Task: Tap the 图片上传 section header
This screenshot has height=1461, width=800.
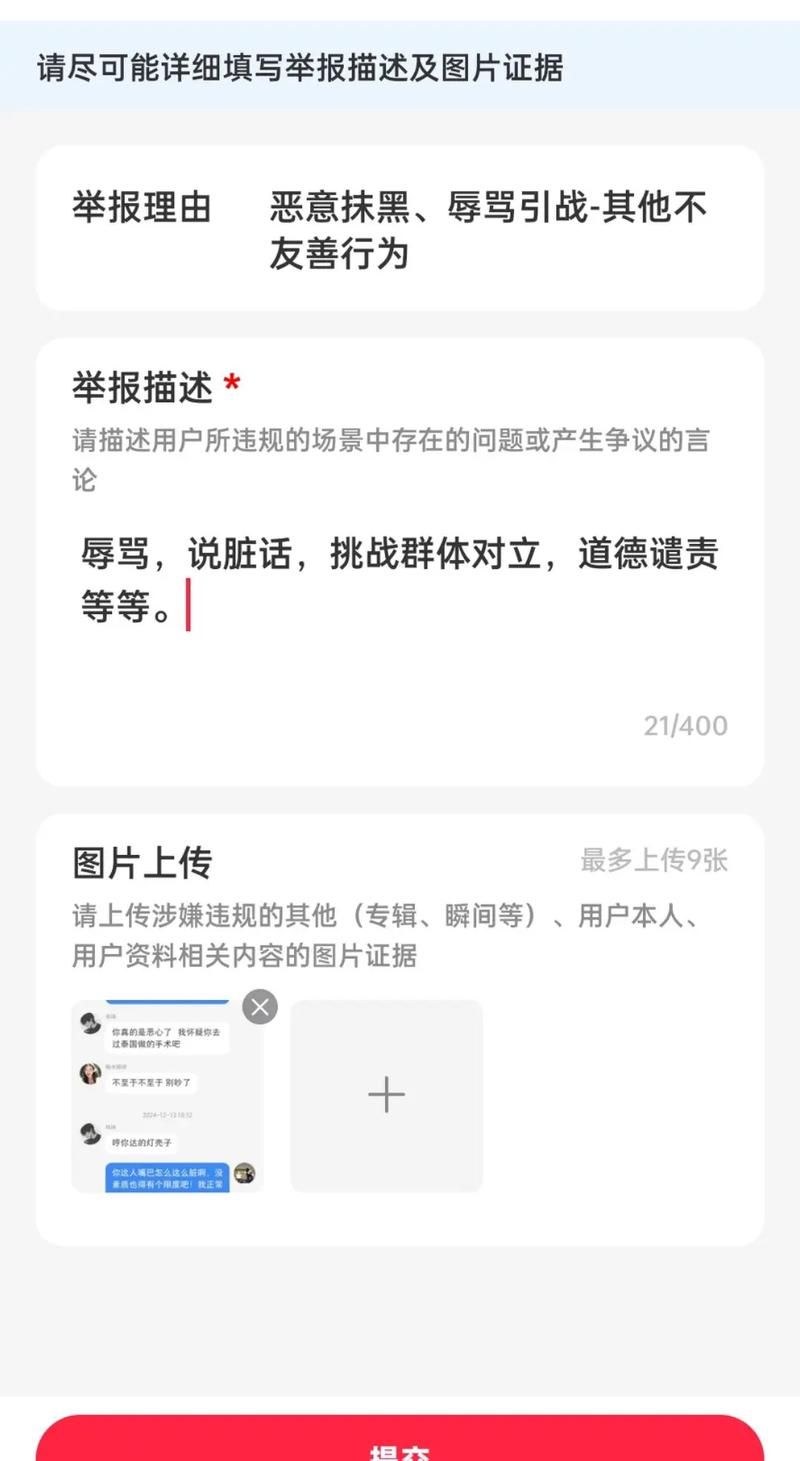Action: pyautogui.click(x=140, y=859)
